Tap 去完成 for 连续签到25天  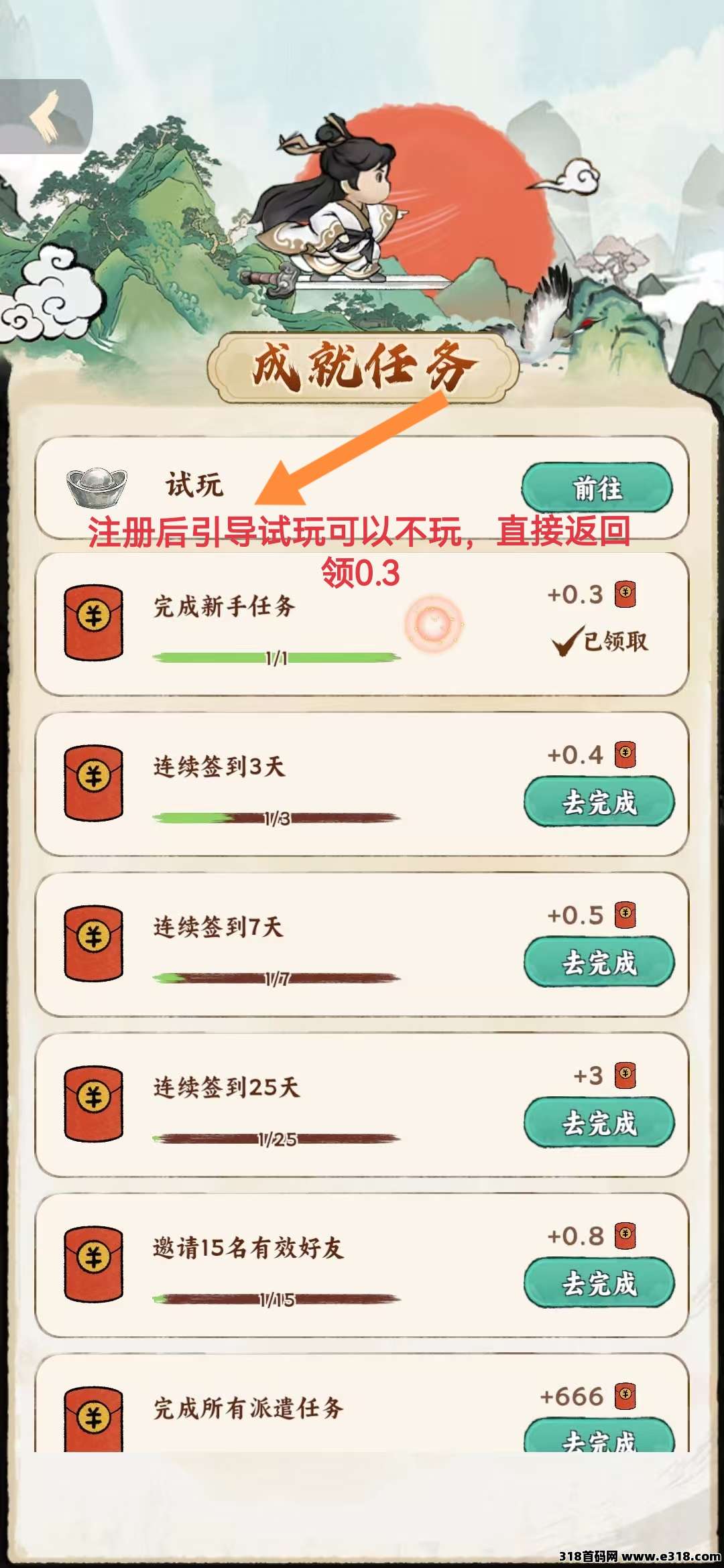pos(599,1122)
